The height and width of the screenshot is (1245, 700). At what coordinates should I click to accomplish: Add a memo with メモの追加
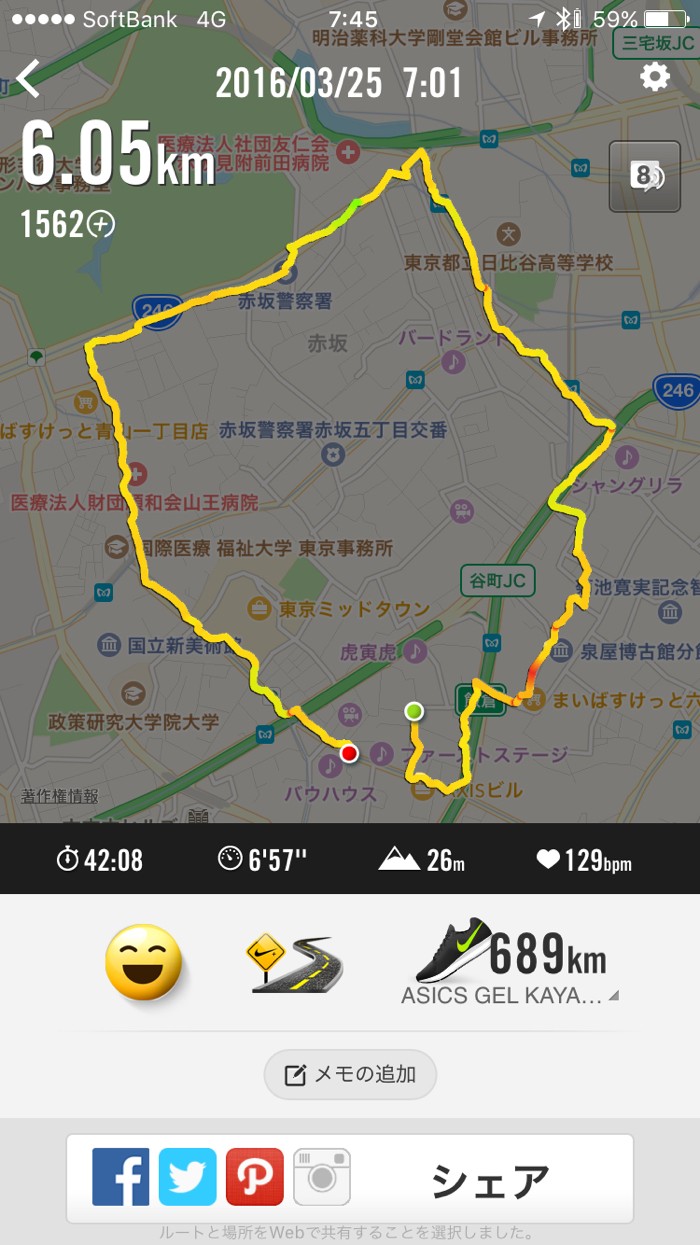tap(350, 1075)
